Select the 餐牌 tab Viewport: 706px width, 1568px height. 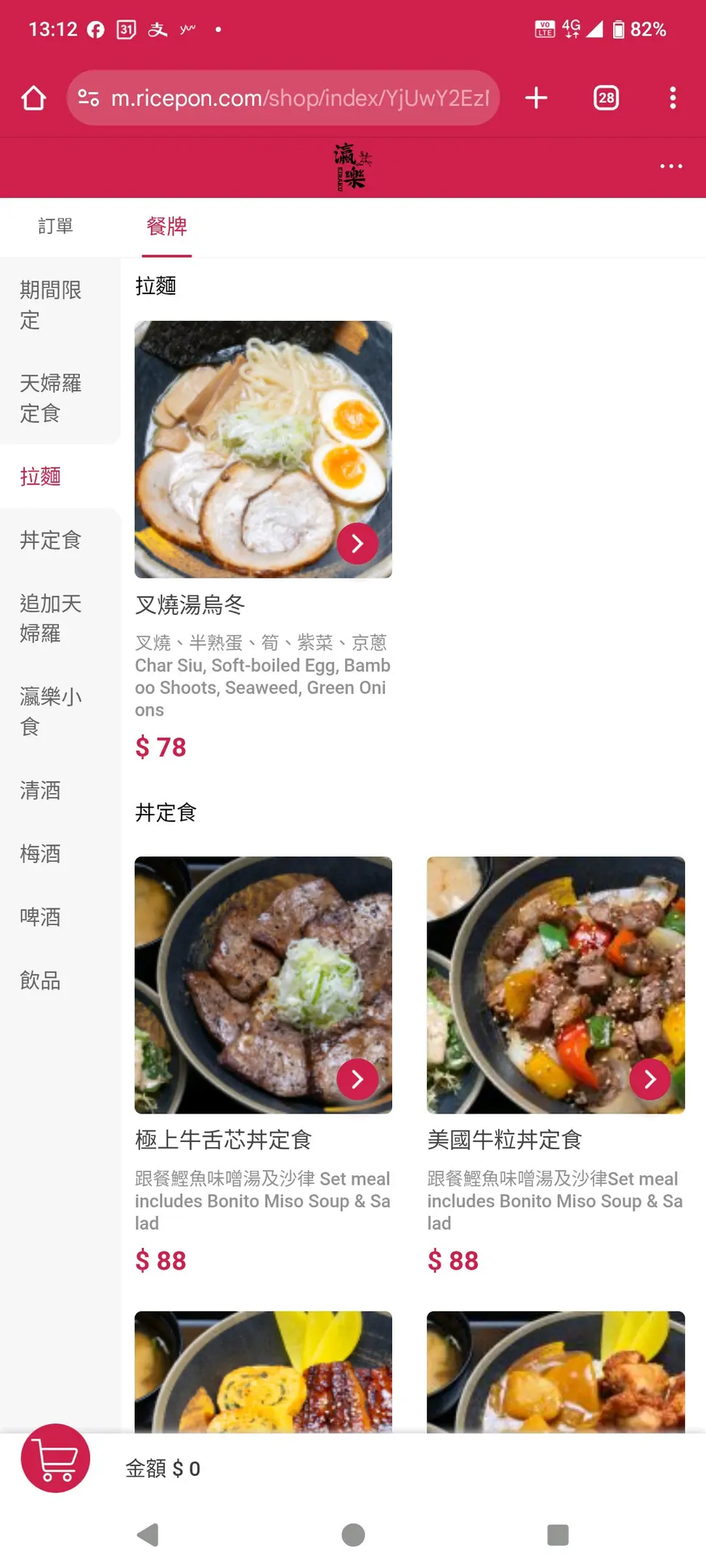tap(166, 226)
